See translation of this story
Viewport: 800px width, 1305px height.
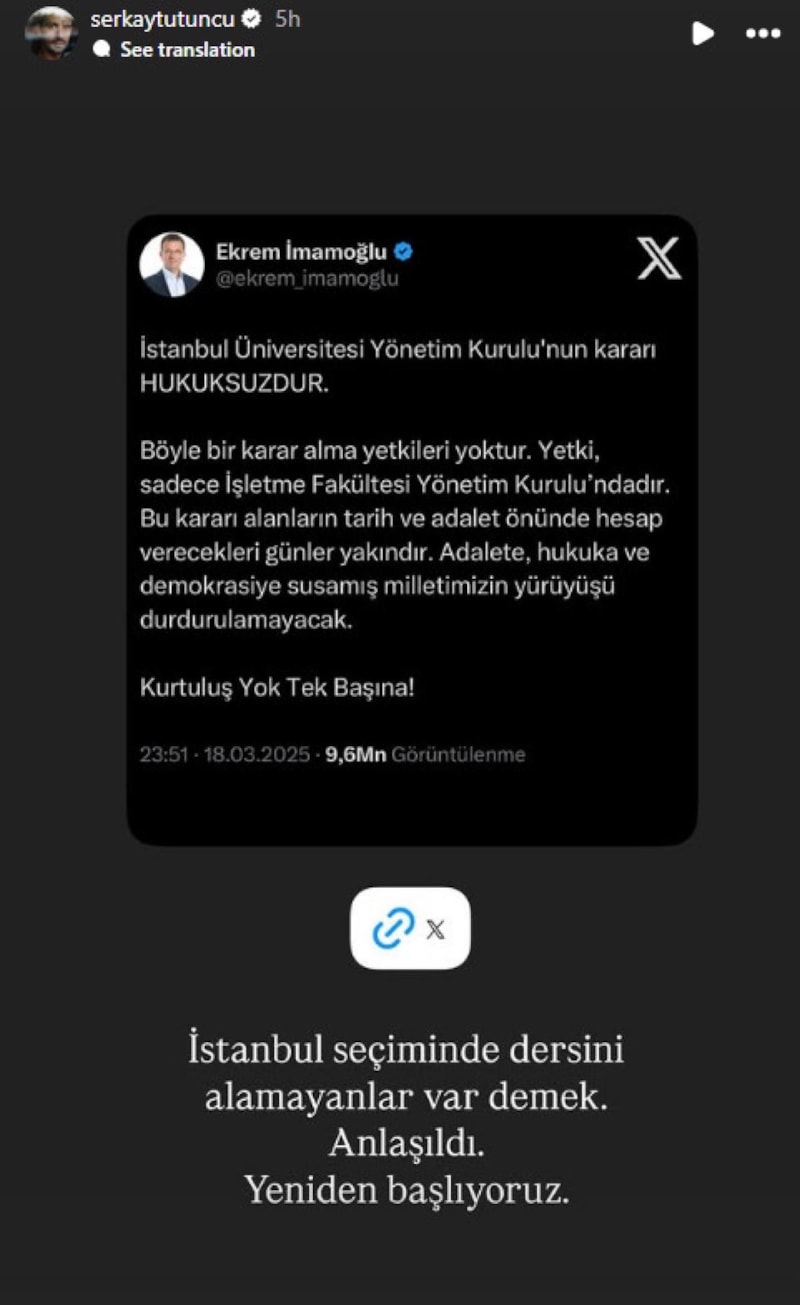coord(186,50)
